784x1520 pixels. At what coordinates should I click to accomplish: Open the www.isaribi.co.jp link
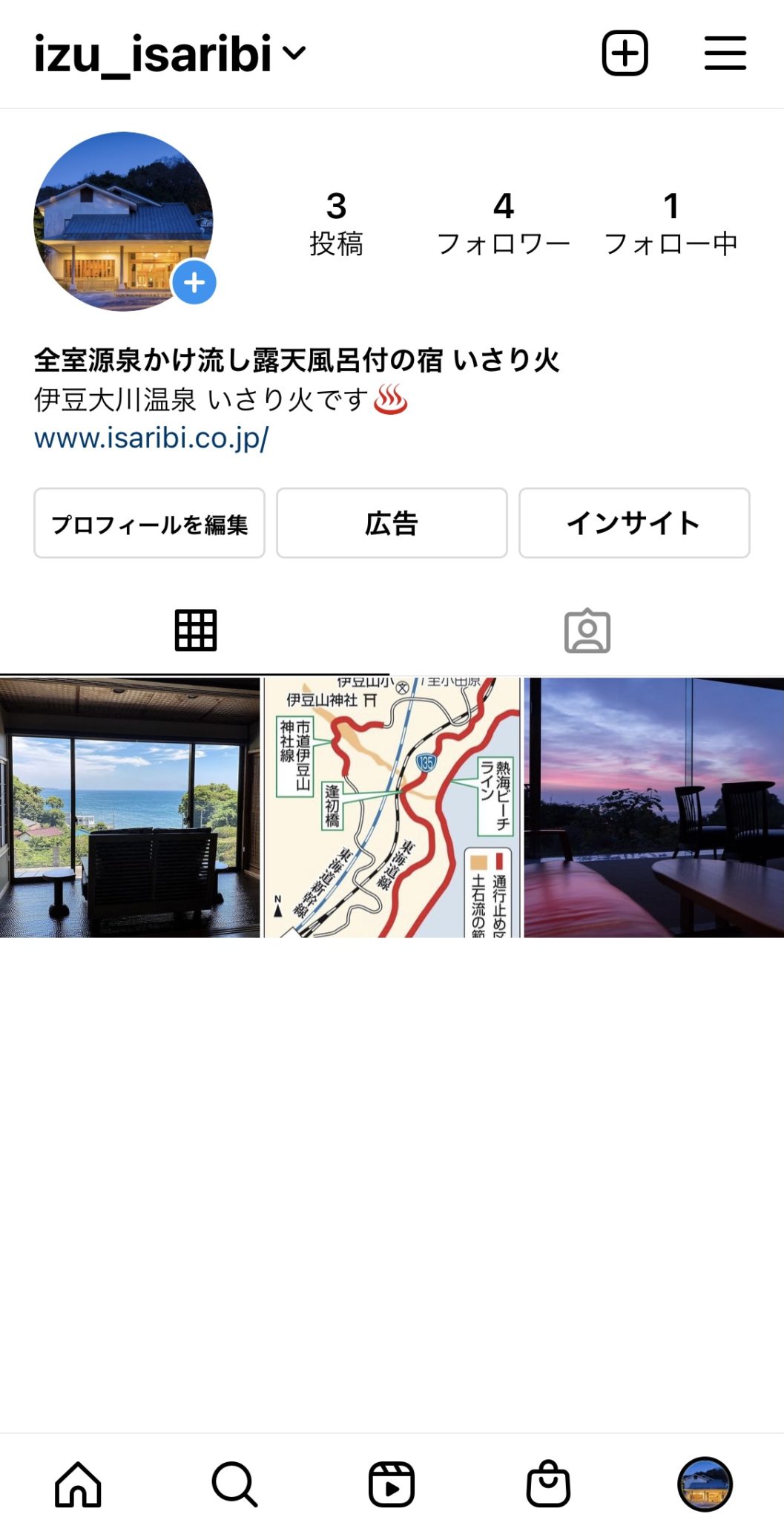coord(151,438)
